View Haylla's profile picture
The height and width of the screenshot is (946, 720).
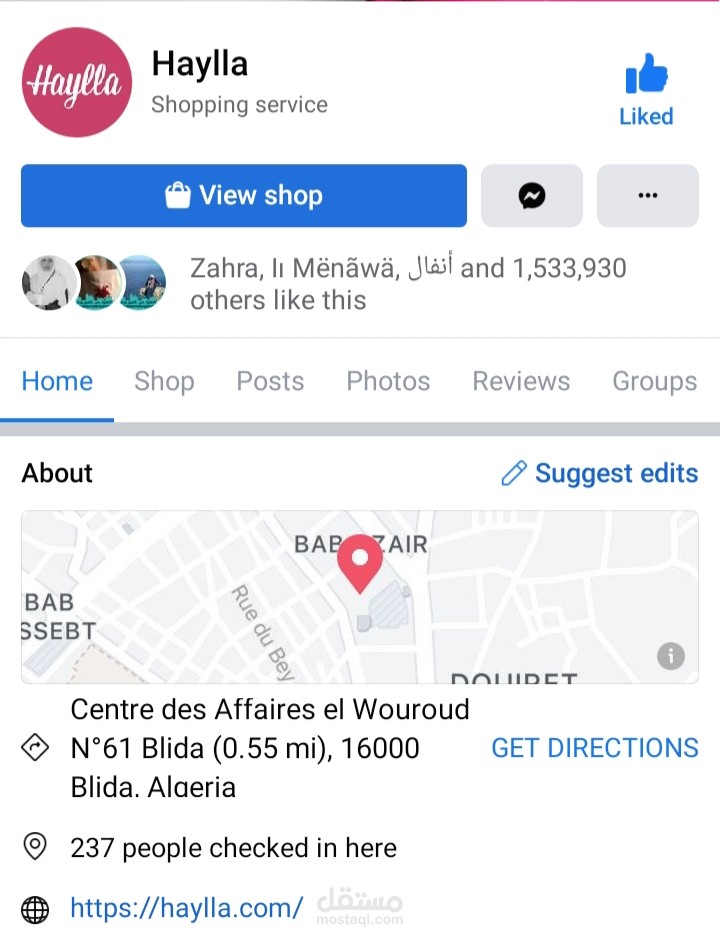[x=77, y=81]
